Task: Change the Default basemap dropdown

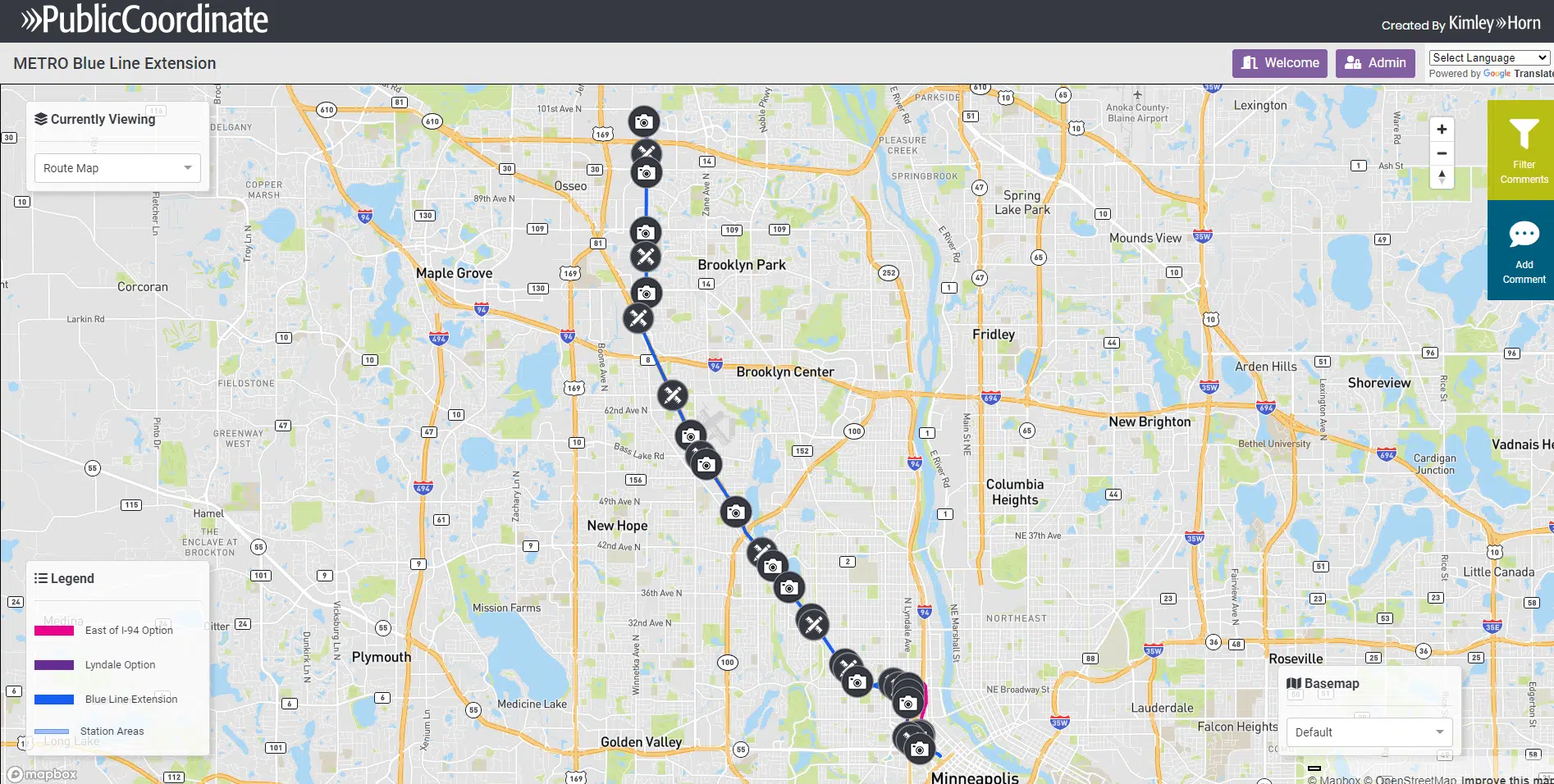Action: (x=1369, y=732)
